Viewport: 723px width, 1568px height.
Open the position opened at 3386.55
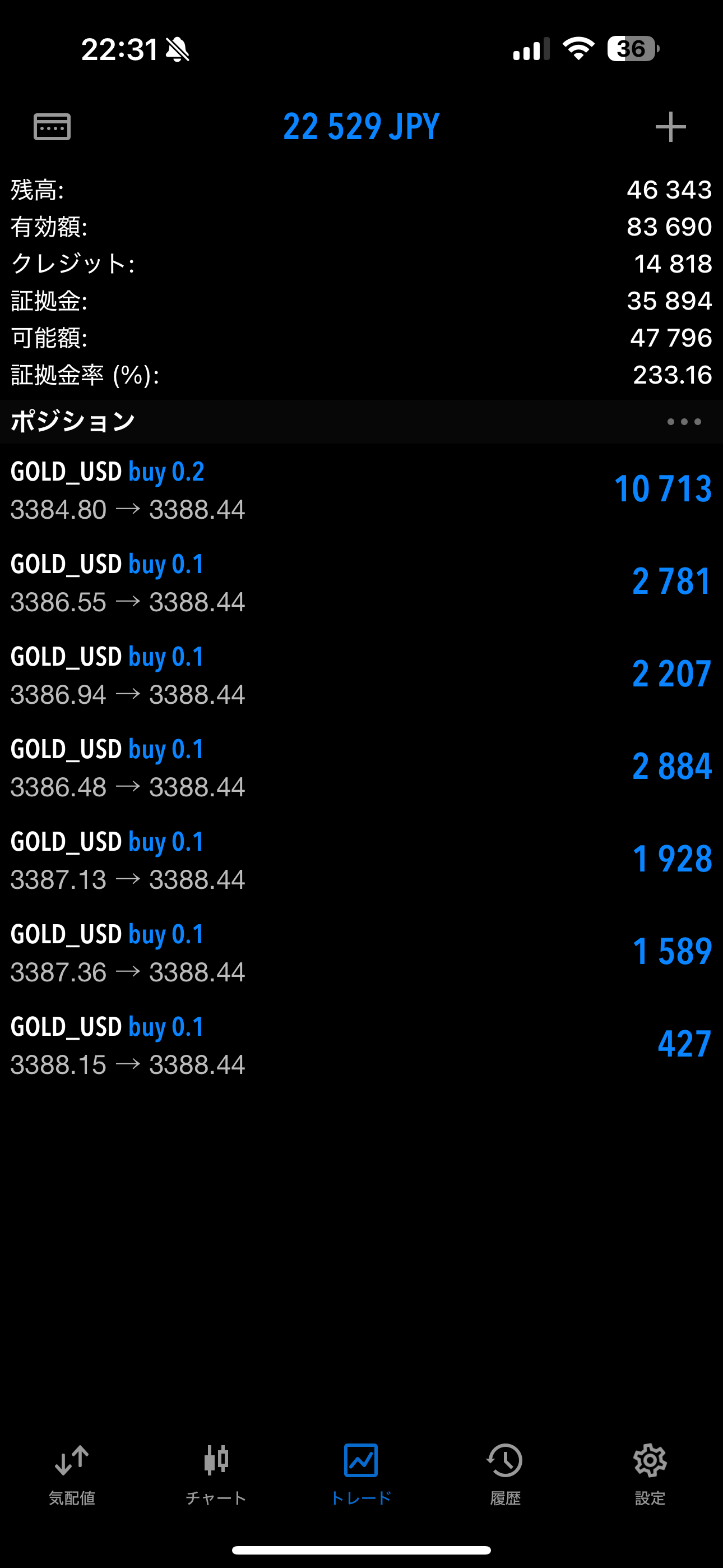361,583
